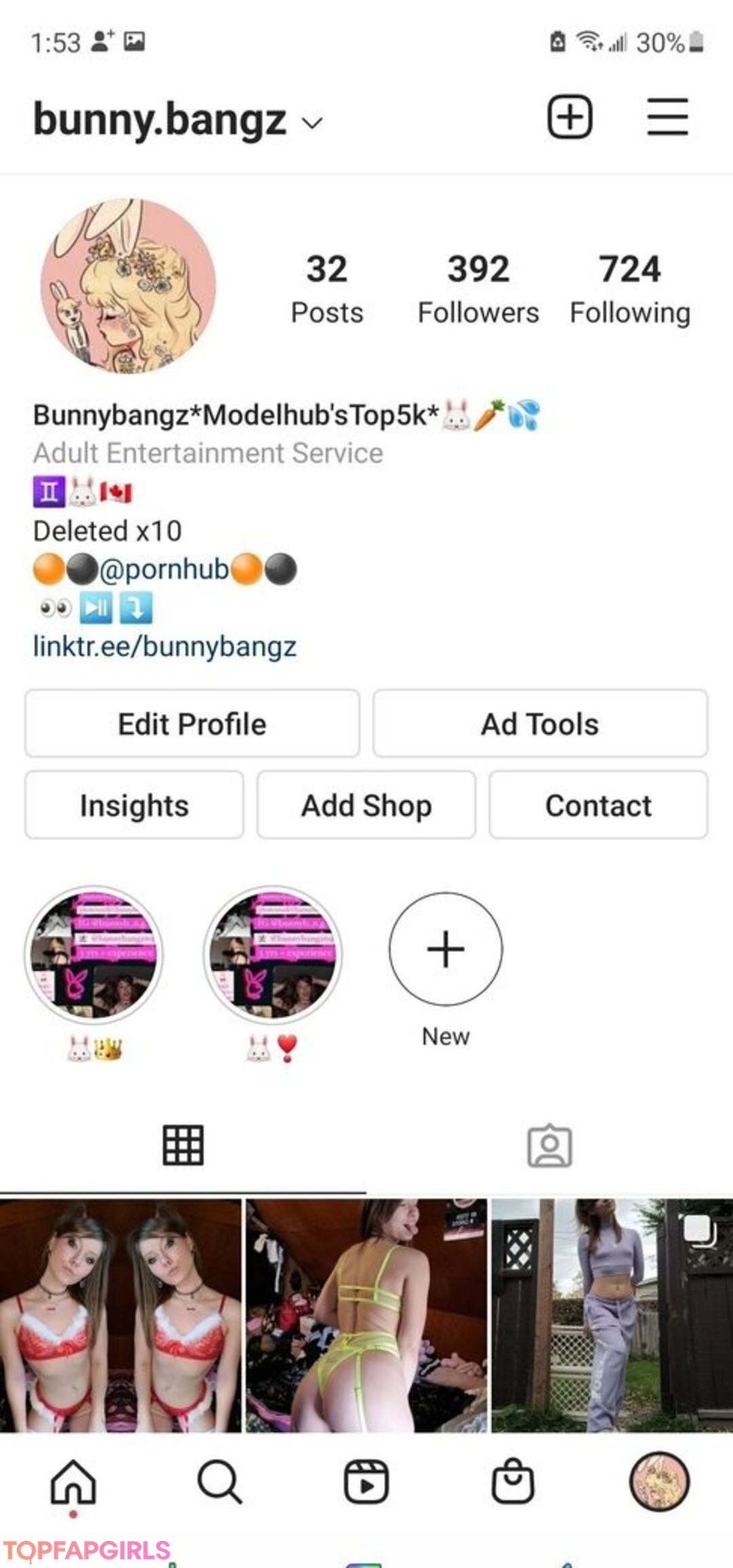Tap the Add Shop button
This screenshot has width=733, height=1568.
coord(366,805)
